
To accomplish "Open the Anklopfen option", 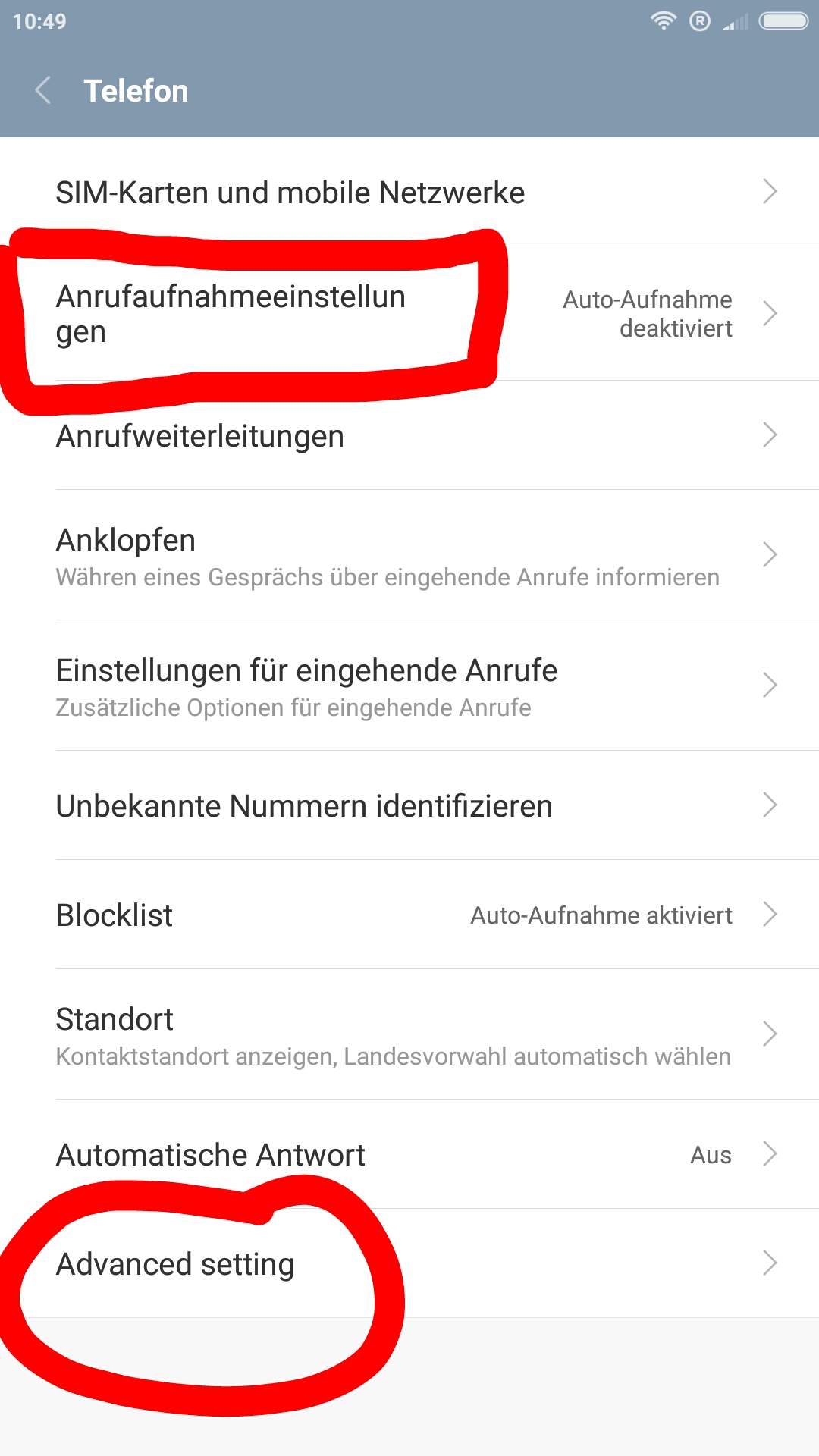I will [x=409, y=555].
